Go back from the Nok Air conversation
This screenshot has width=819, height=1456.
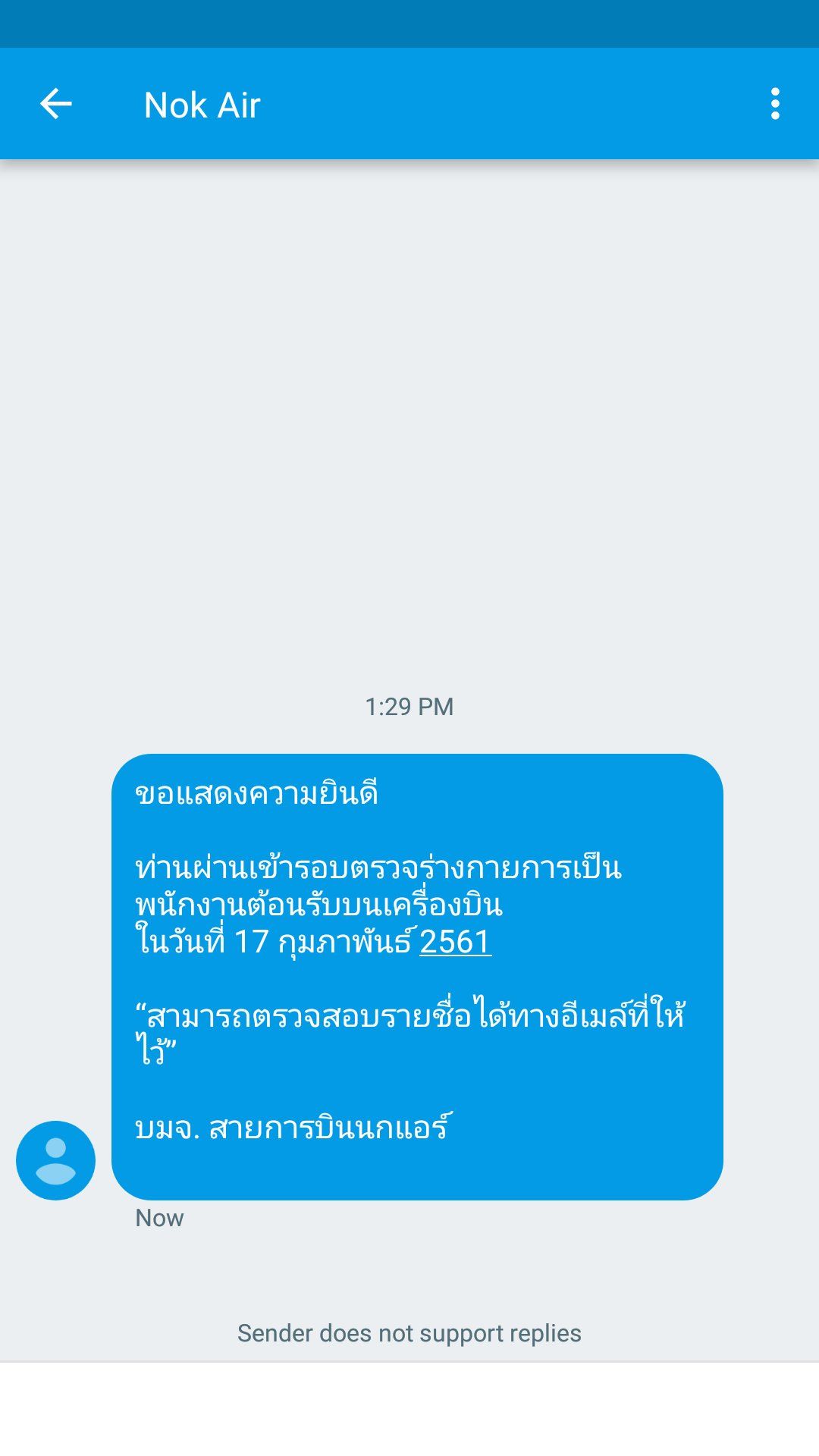[x=56, y=104]
